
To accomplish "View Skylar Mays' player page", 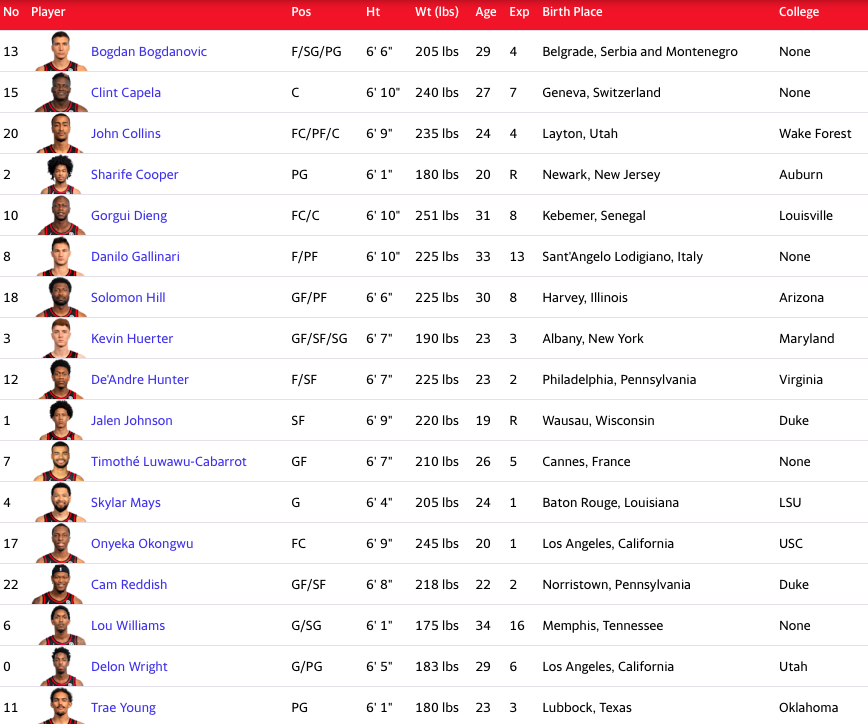I will 125,502.
